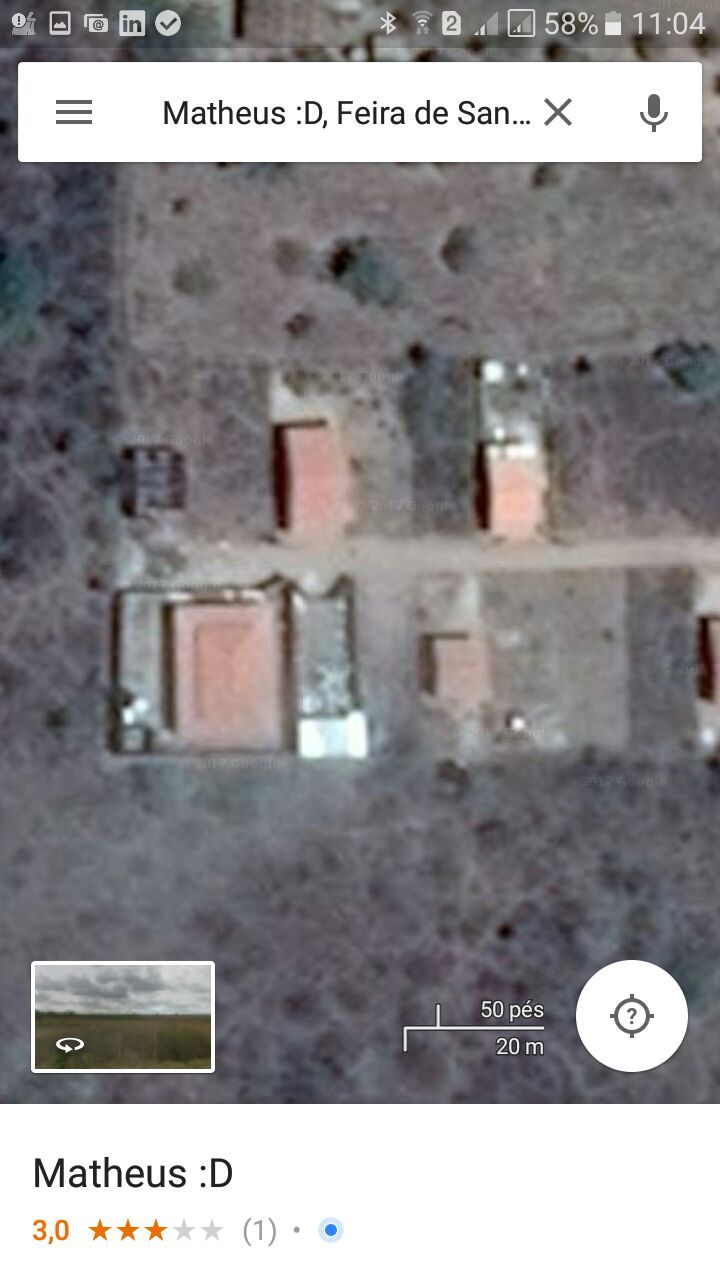The height and width of the screenshot is (1280, 720).
Task: Tap the search field showing Matheus :D
Action: tap(346, 113)
